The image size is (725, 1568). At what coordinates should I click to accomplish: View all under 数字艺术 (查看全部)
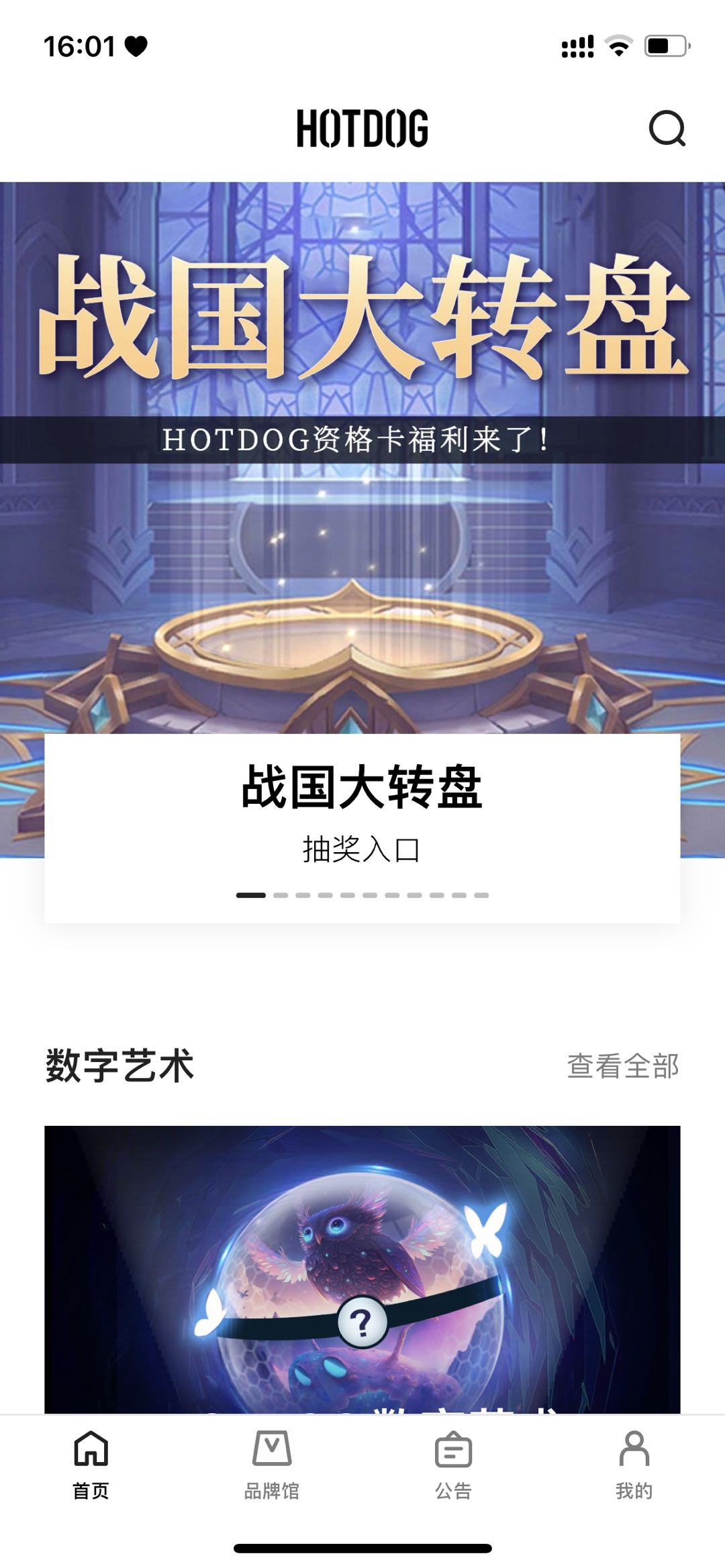click(622, 1066)
